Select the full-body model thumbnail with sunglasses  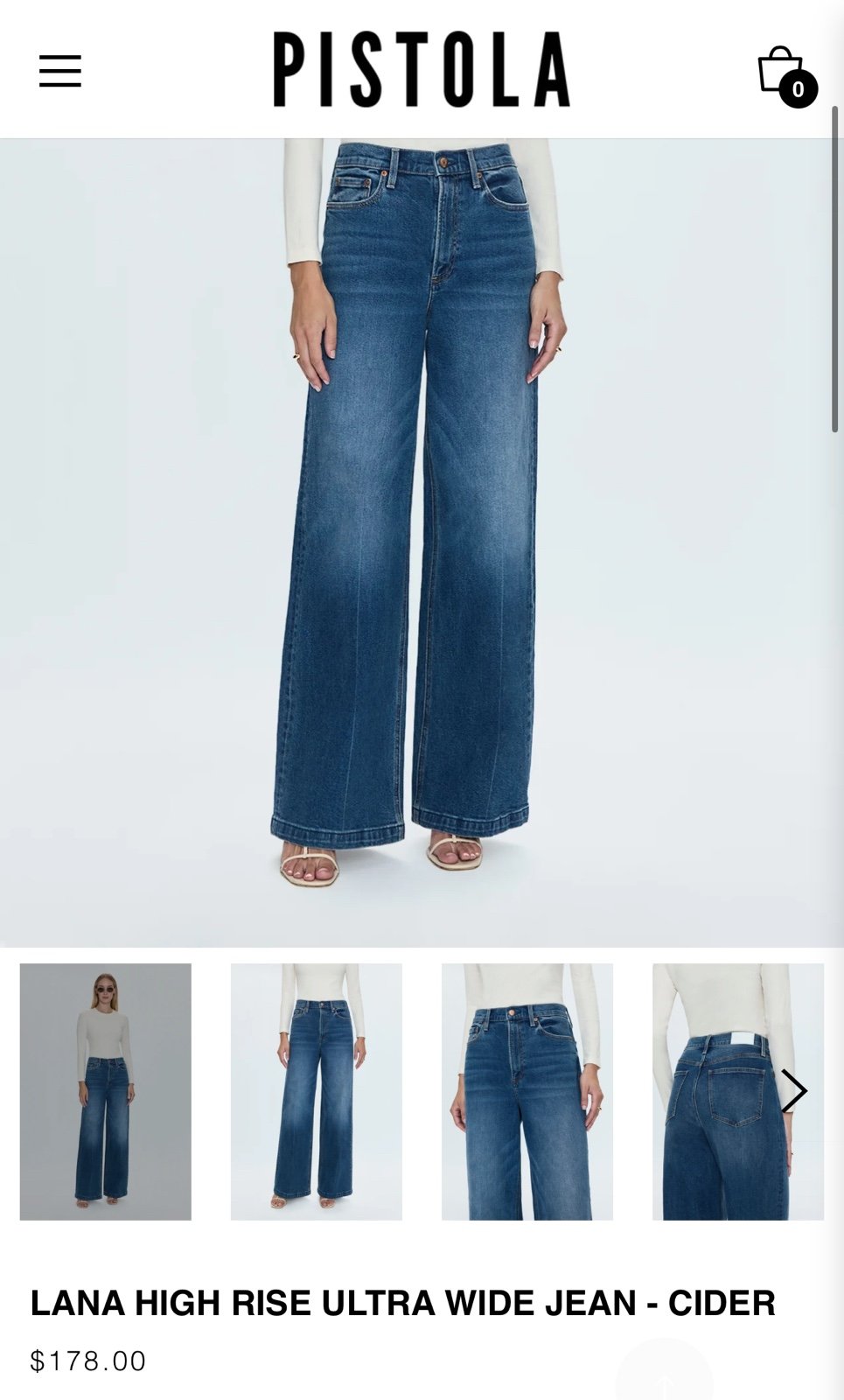tap(106, 1091)
